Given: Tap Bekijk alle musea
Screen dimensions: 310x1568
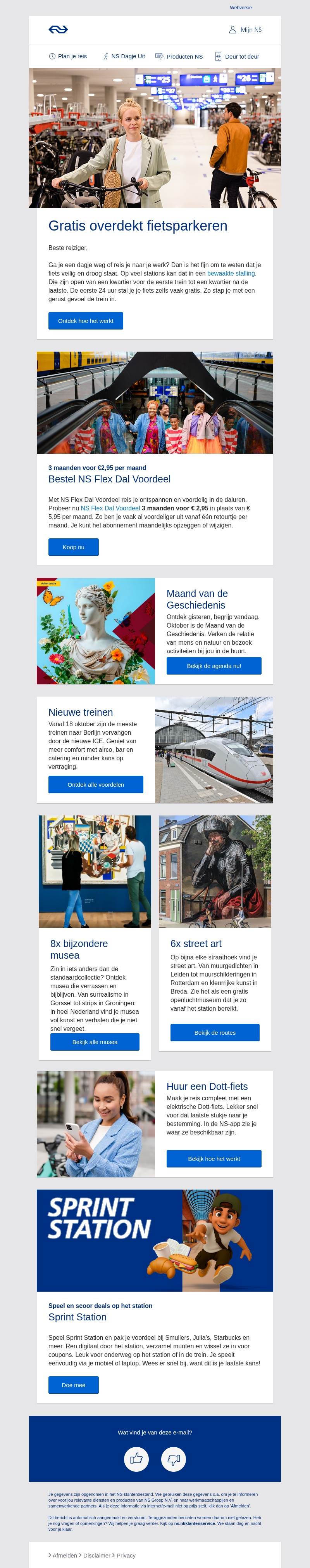Looking at the screenshot, I should pyautogui.click(x=95, y=1042).
